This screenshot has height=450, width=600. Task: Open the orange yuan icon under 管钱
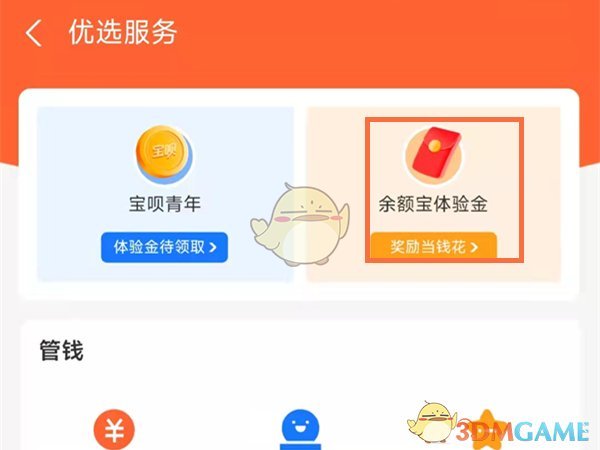pos(116,430)
